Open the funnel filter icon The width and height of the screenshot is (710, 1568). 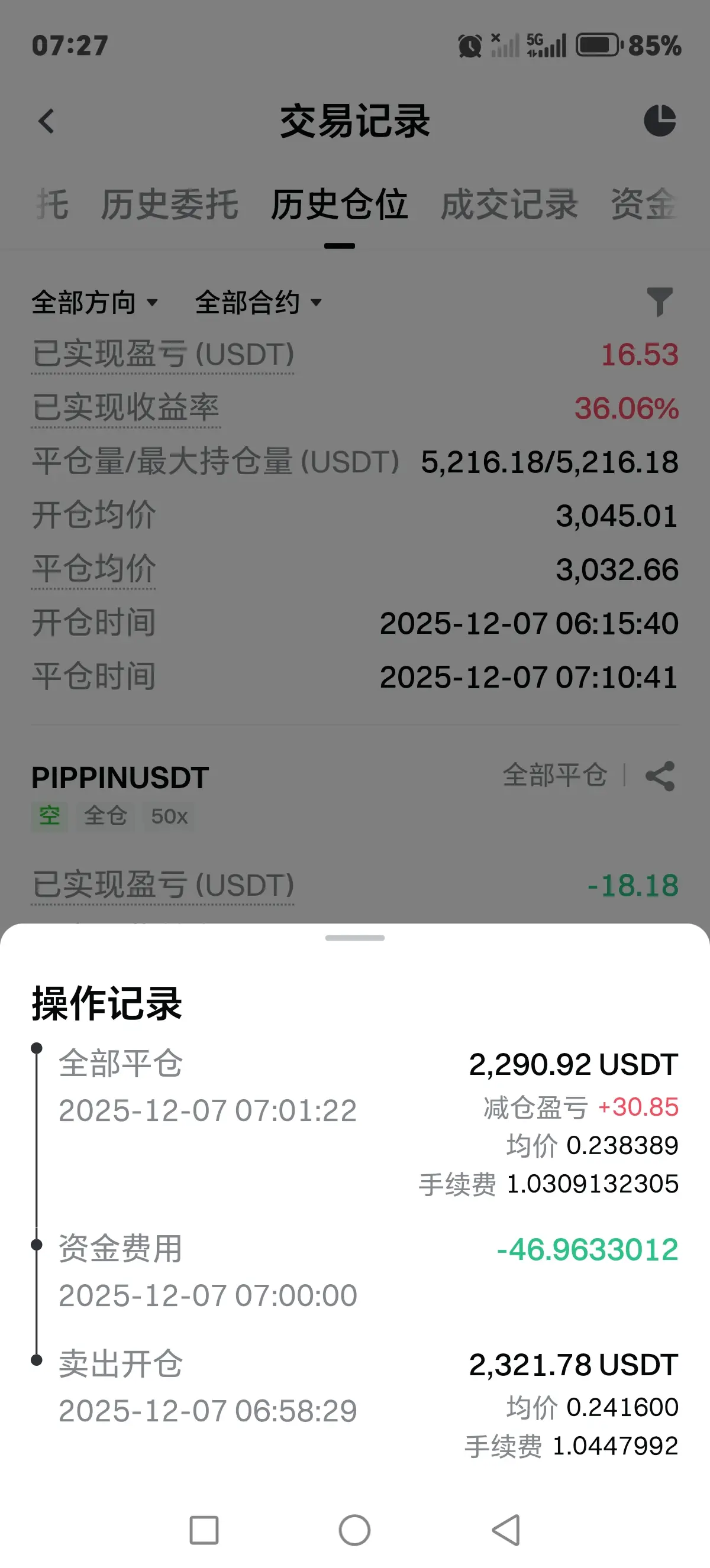(660, 302)
